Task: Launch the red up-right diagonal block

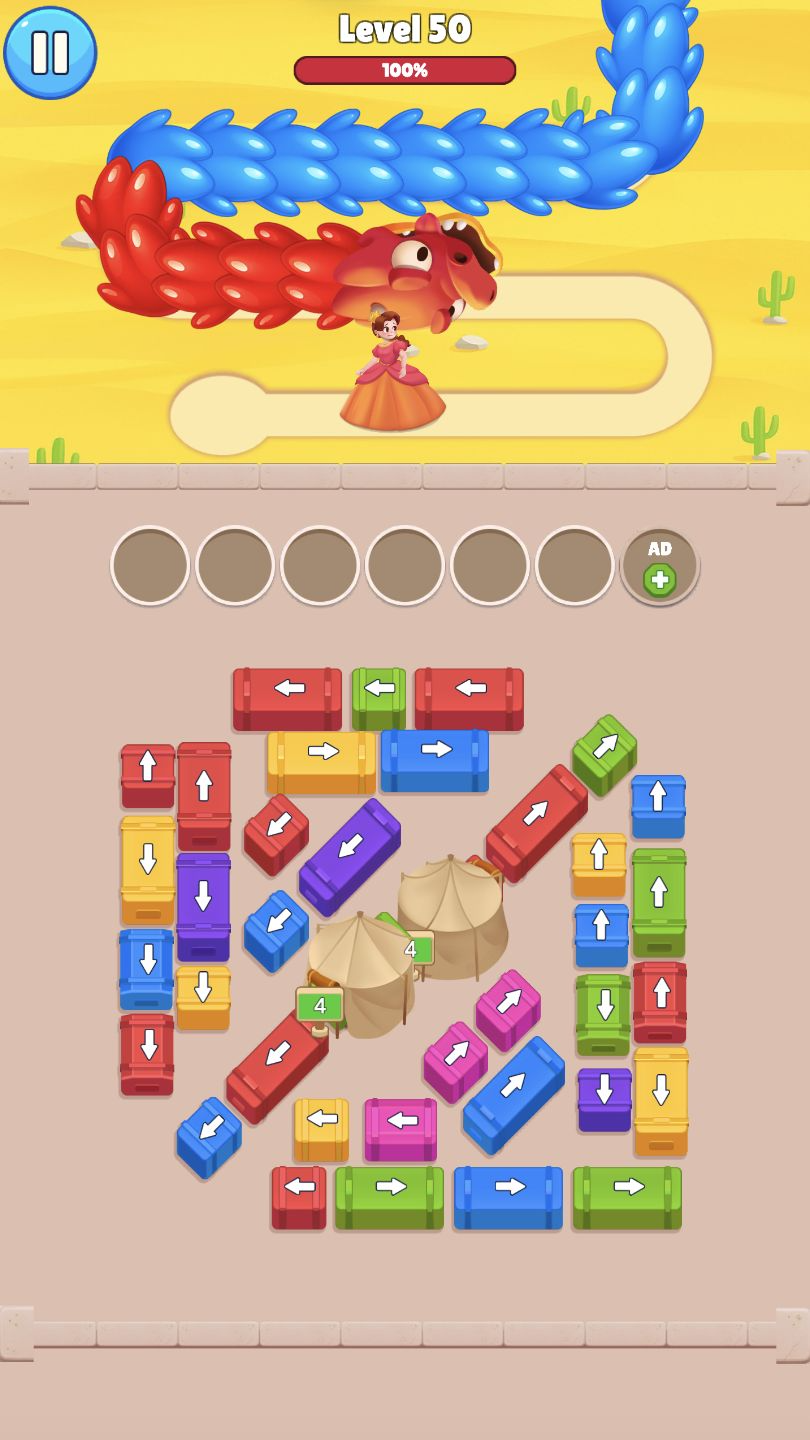Action: pyautogui.click(x=537, y=821)
